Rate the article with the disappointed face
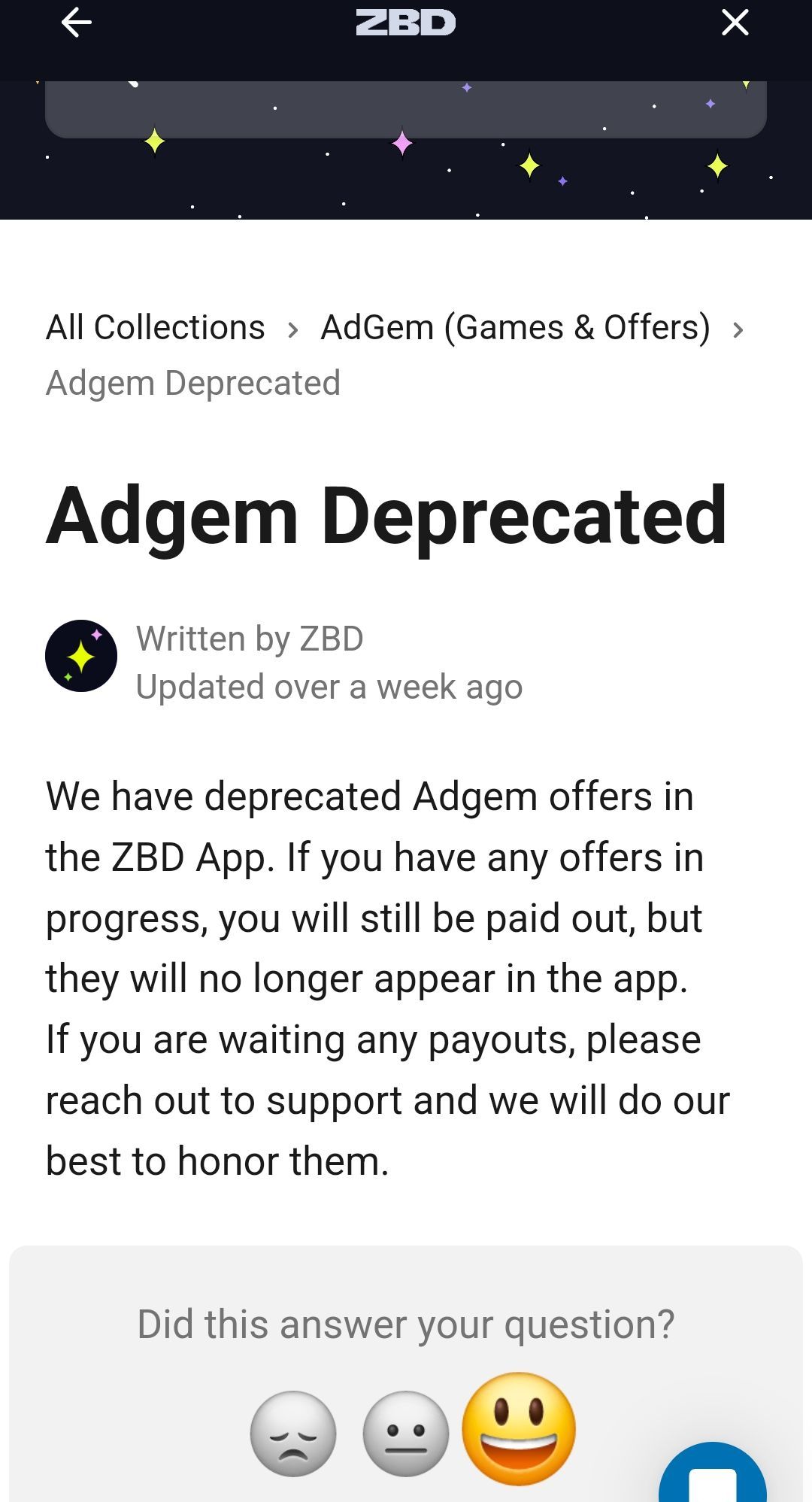 293,1434
